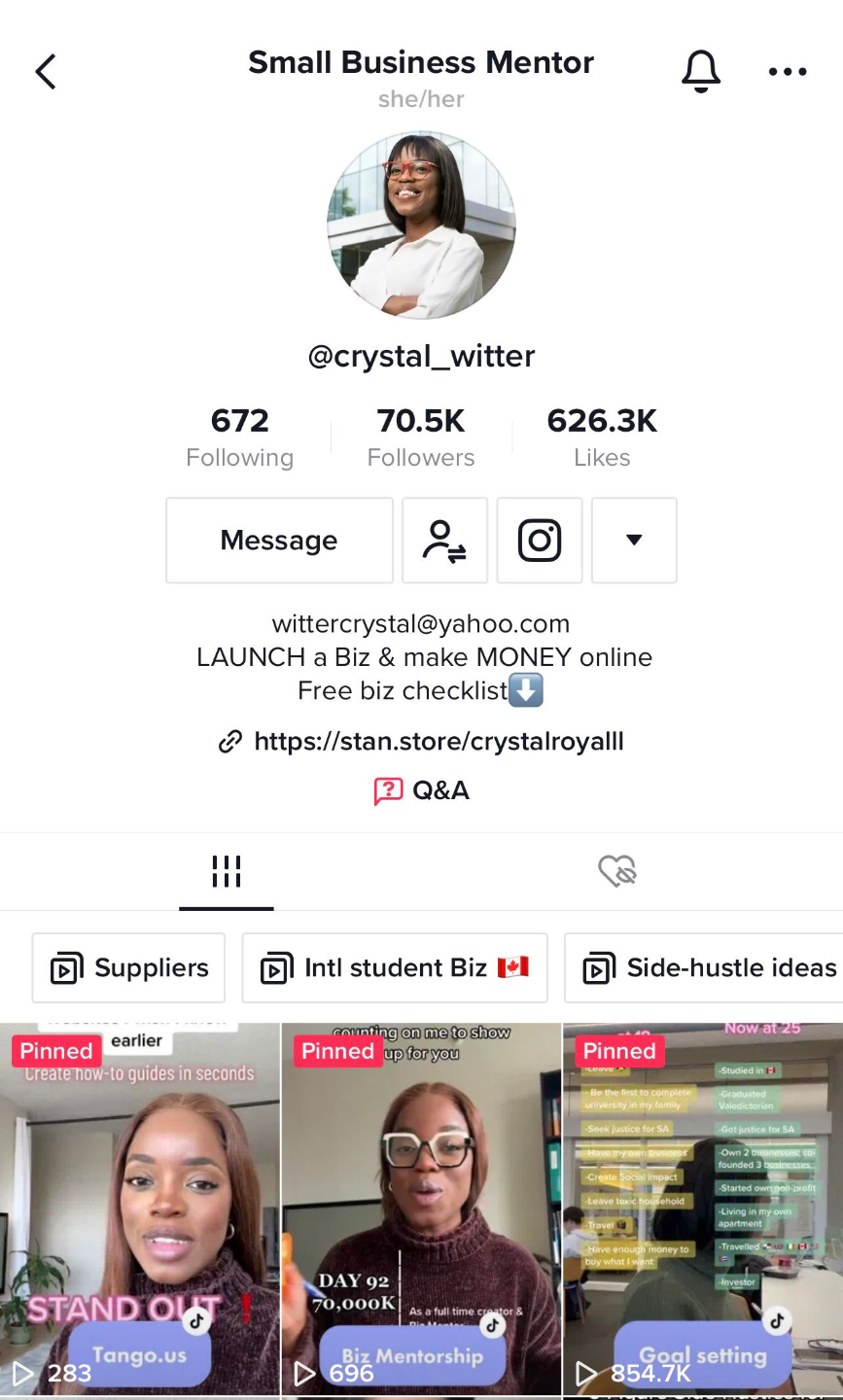Open the Following list
This screenshot has height=1400, width=843.
[239, 437]
